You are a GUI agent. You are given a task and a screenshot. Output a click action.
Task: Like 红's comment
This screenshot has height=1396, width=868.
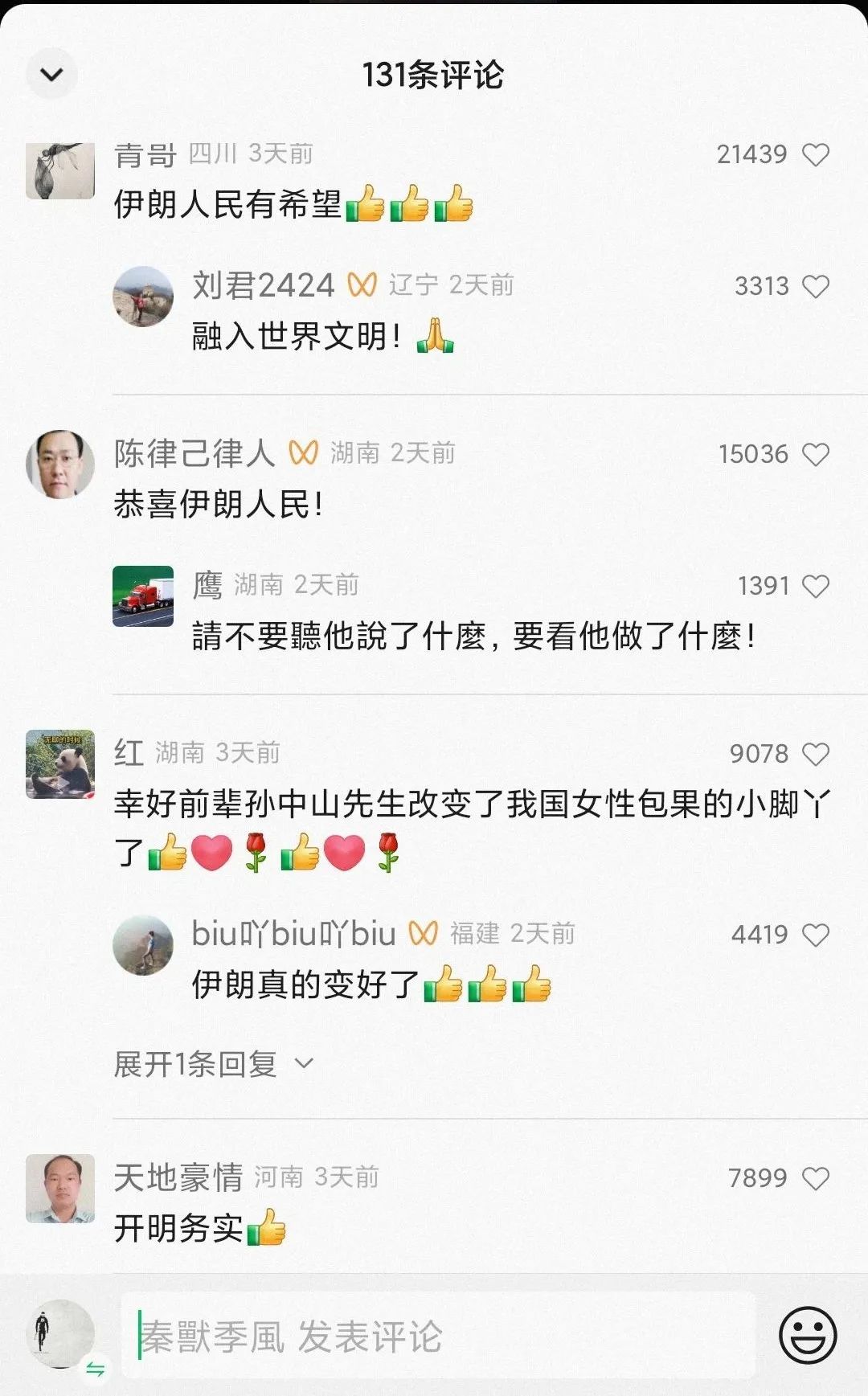click(816, 754)
